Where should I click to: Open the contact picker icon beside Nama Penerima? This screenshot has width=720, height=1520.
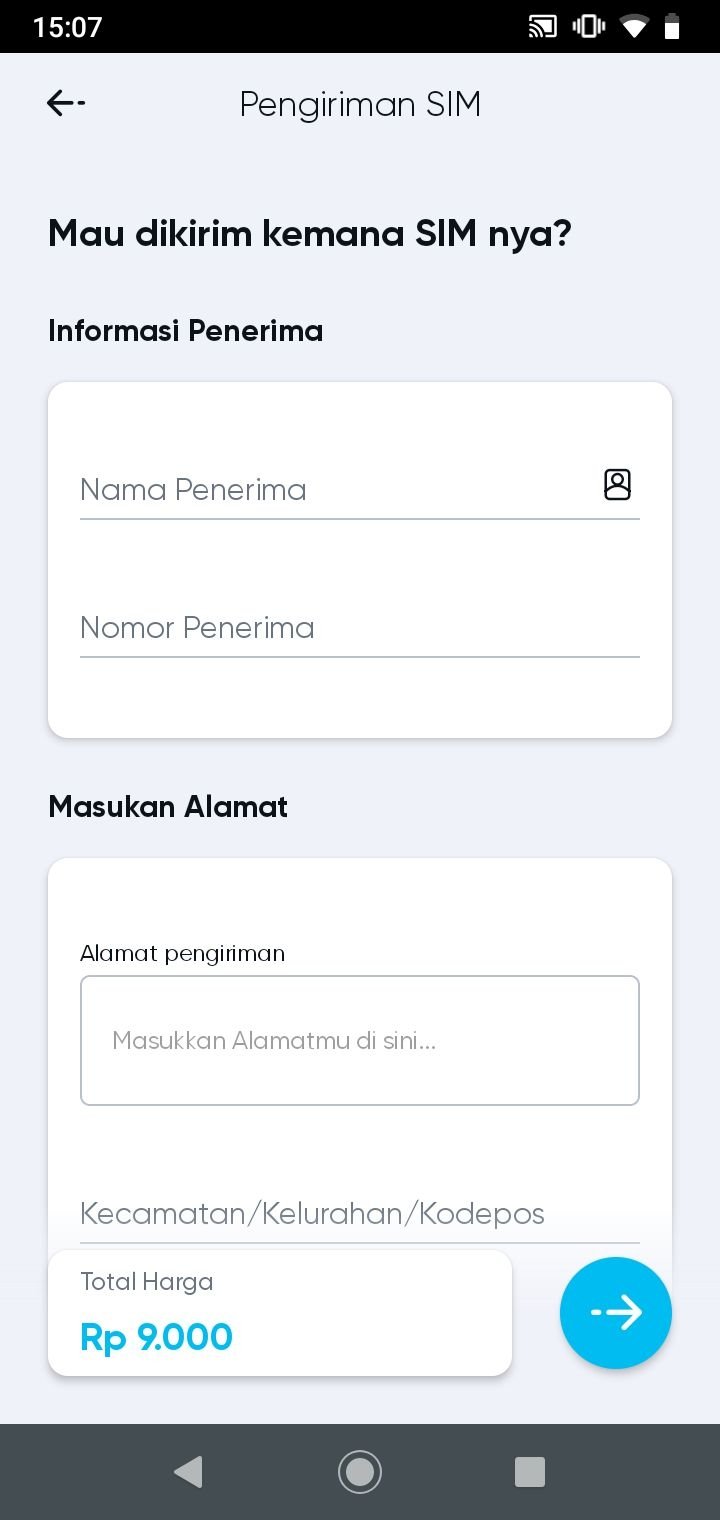click(x=618, y=484)
